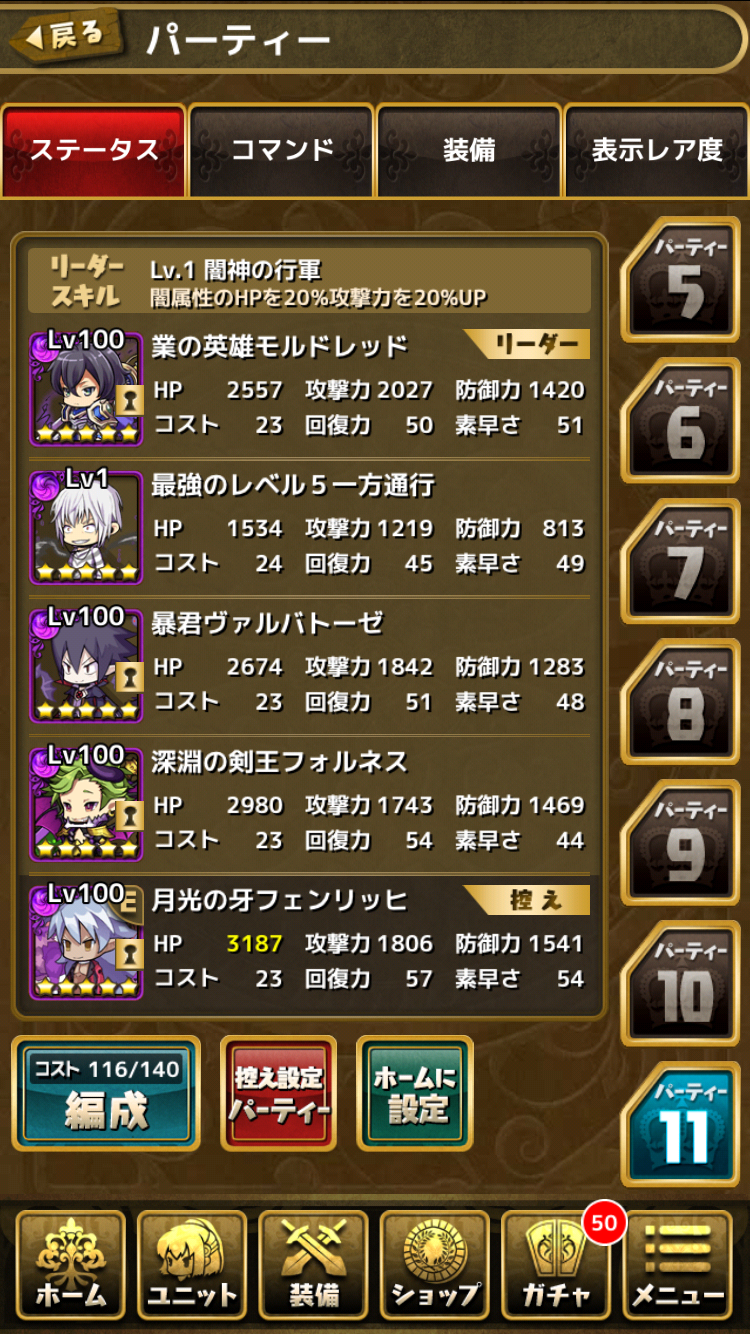Screen dimensions: 750x1334
Task: Open 業の英雄モルドレッド unit details
Action: [86, 389]
